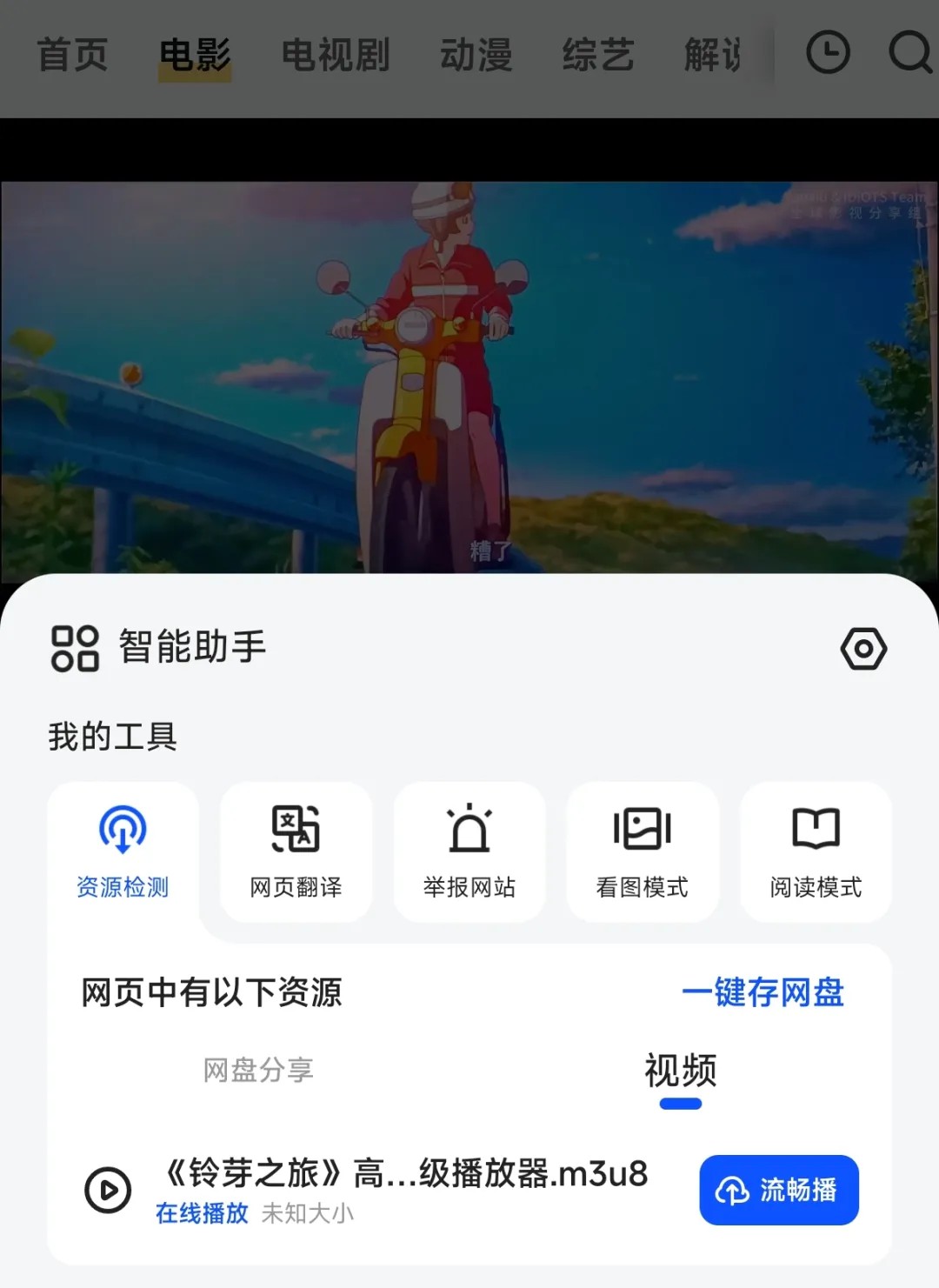Image resolution: width=939 pixels, height=1288 pixels.
Task: Enable 看图模式 image viewing
Action: [x=643, y=851]
